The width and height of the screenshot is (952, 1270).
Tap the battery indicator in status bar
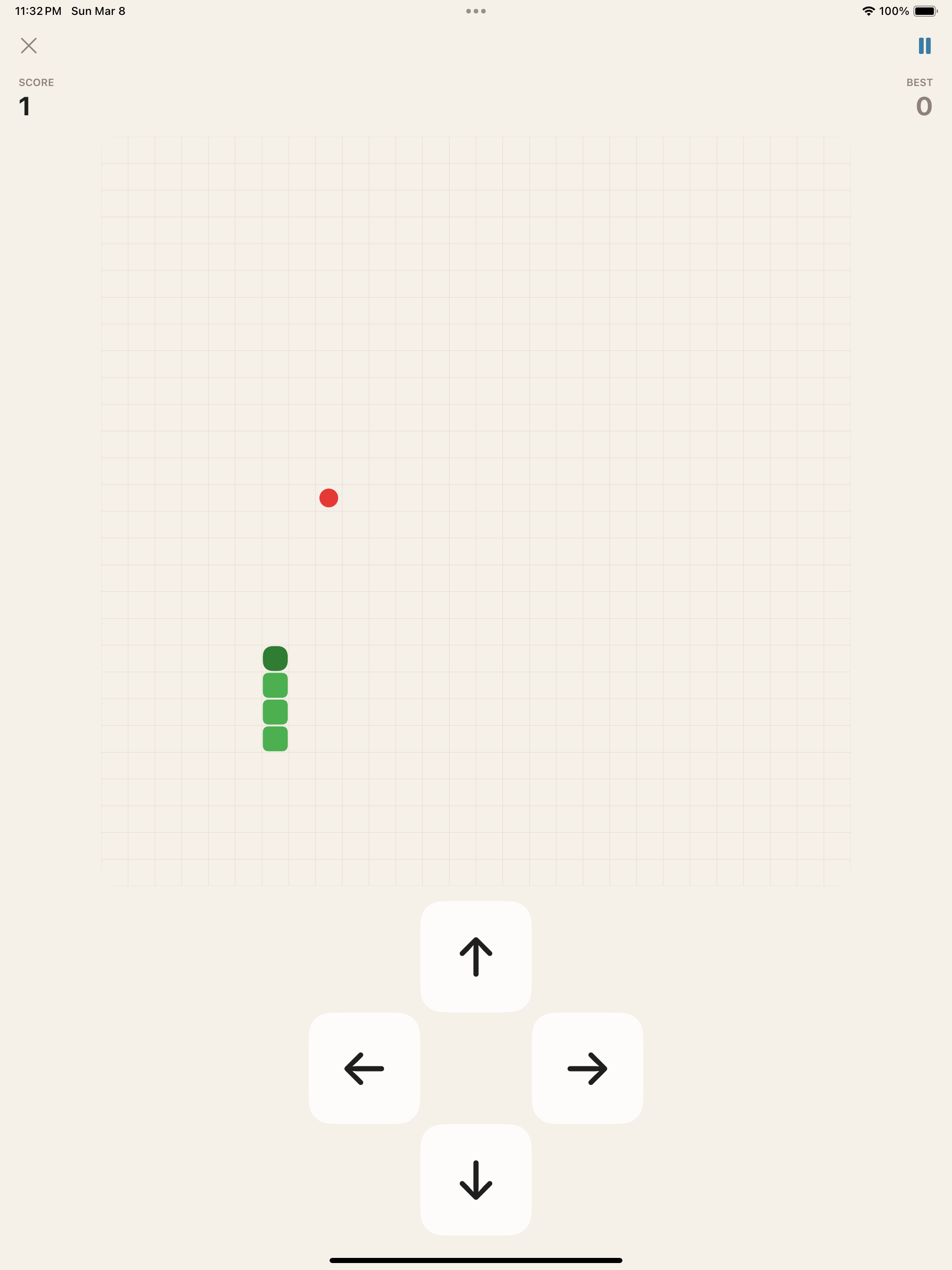pos(926,10)
